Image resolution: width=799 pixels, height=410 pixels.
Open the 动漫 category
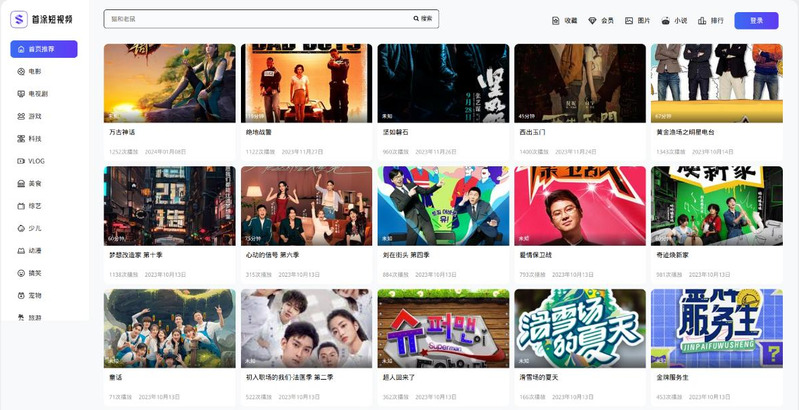35,250
